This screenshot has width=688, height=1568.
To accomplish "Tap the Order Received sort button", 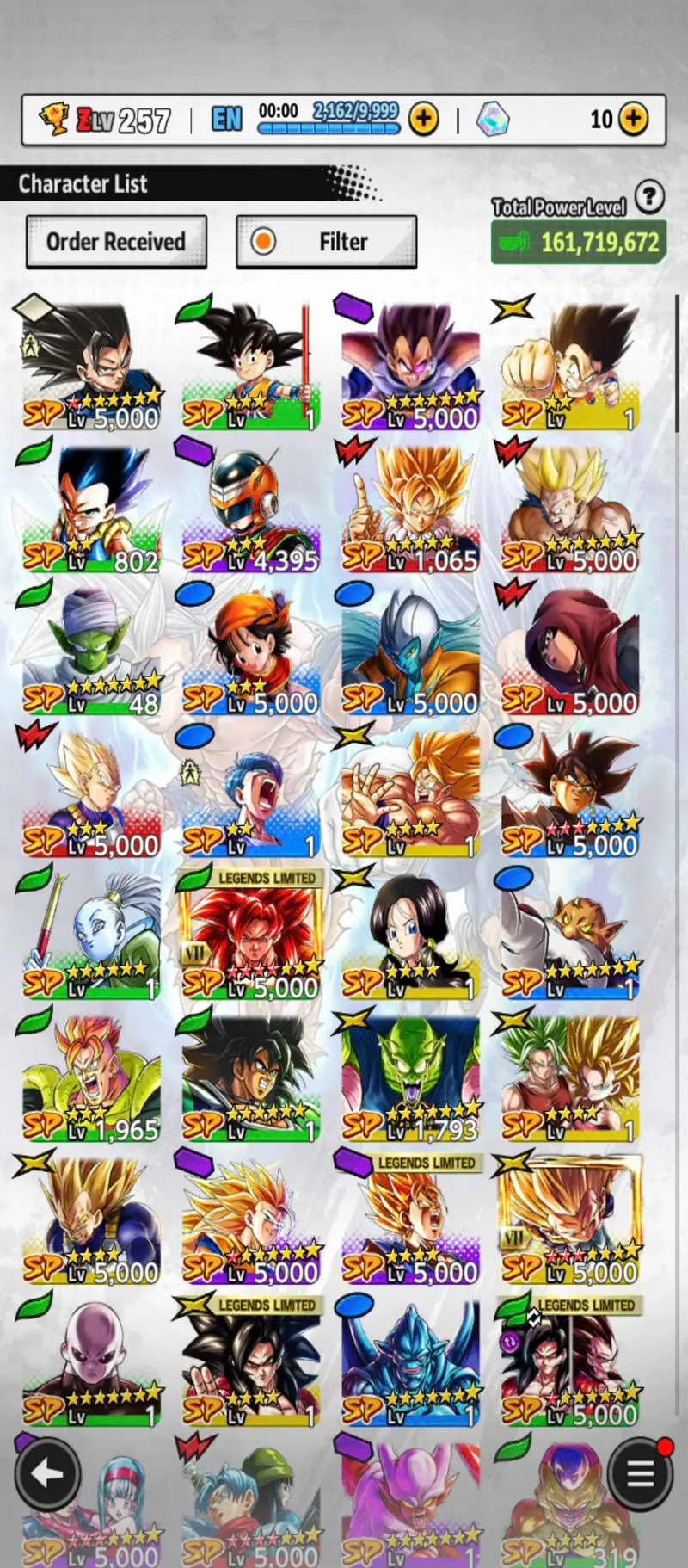I will point(116,242).
